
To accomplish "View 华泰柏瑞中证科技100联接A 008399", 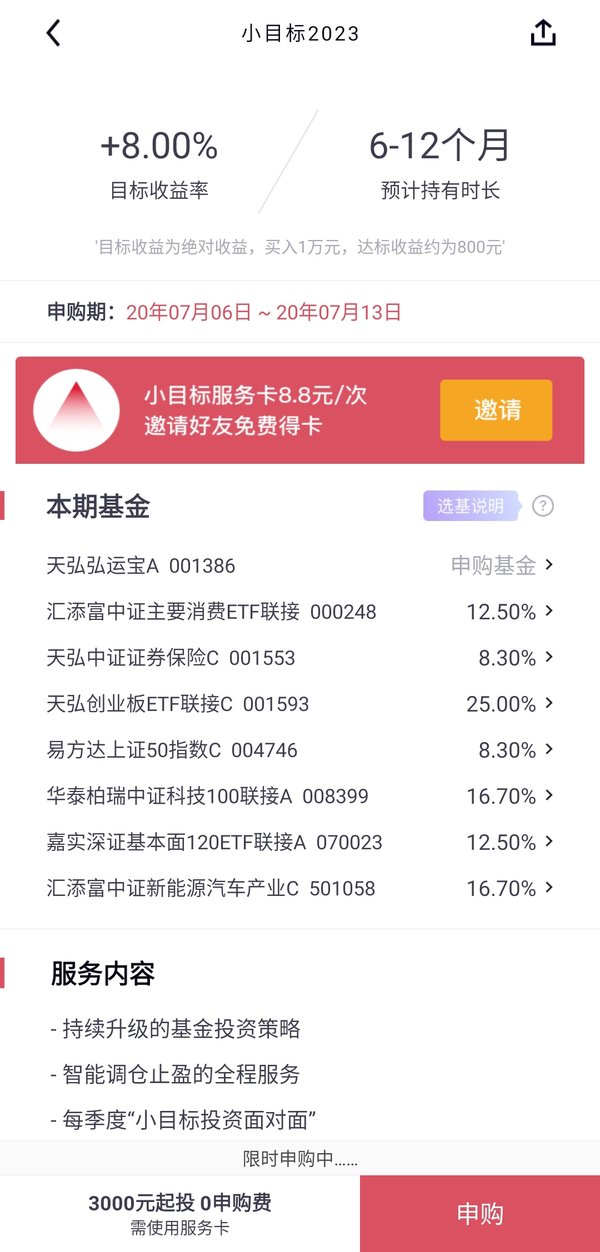I will pyautogui.click(x=300, y=796).
